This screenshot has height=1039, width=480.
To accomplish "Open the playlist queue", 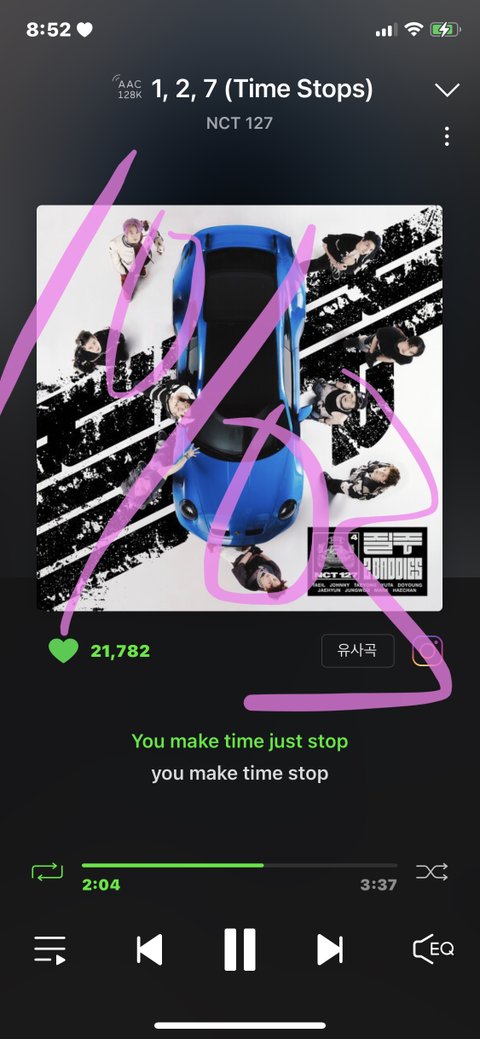I will coord(50,950).
